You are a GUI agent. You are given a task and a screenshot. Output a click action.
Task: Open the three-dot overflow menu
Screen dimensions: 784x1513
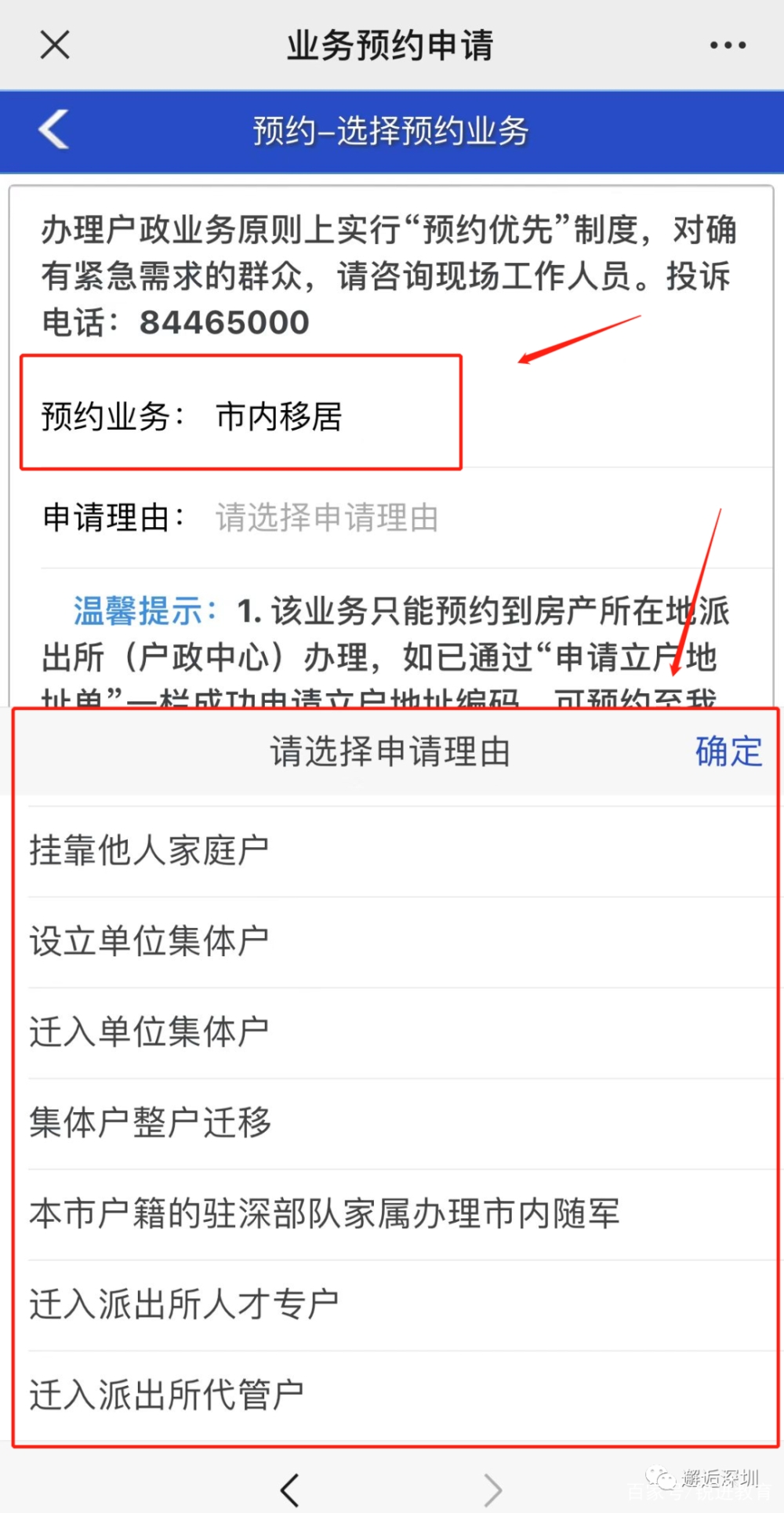pyautogui.click(x=728, y=45)
